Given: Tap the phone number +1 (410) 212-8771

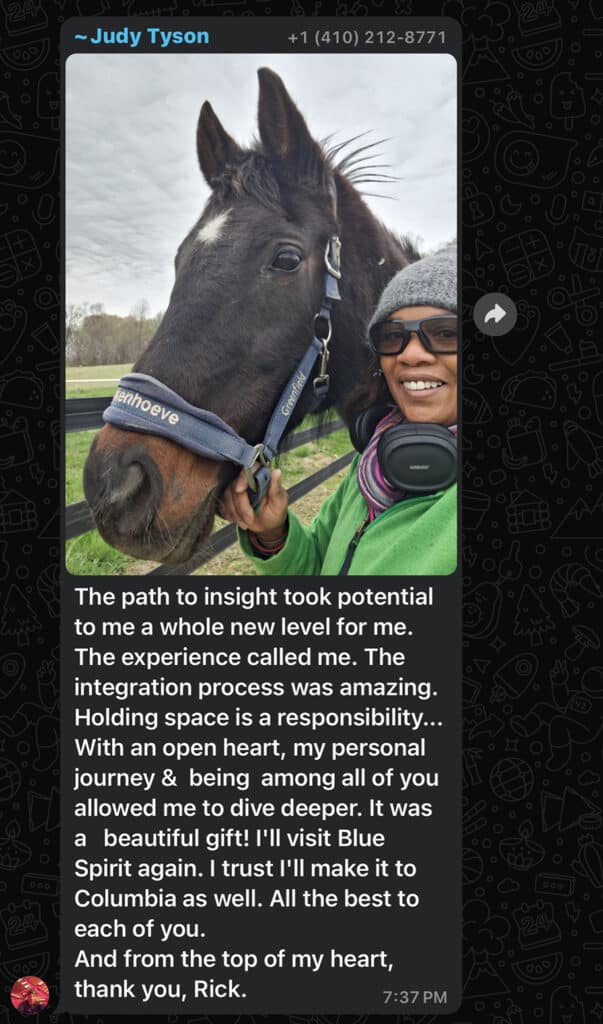Looking at the screenshot, I should [366, 38].
